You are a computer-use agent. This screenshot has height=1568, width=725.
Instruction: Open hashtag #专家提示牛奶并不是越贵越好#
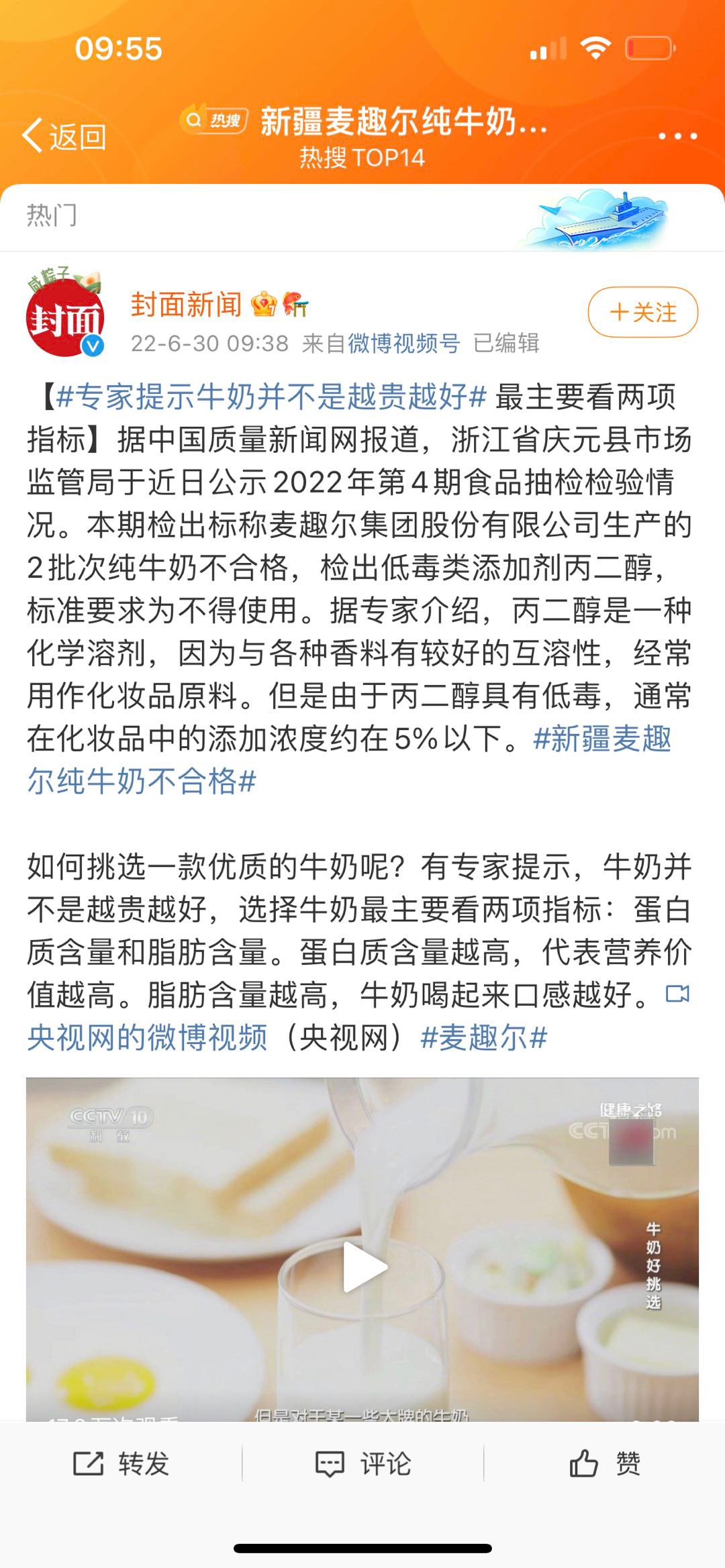271,397
